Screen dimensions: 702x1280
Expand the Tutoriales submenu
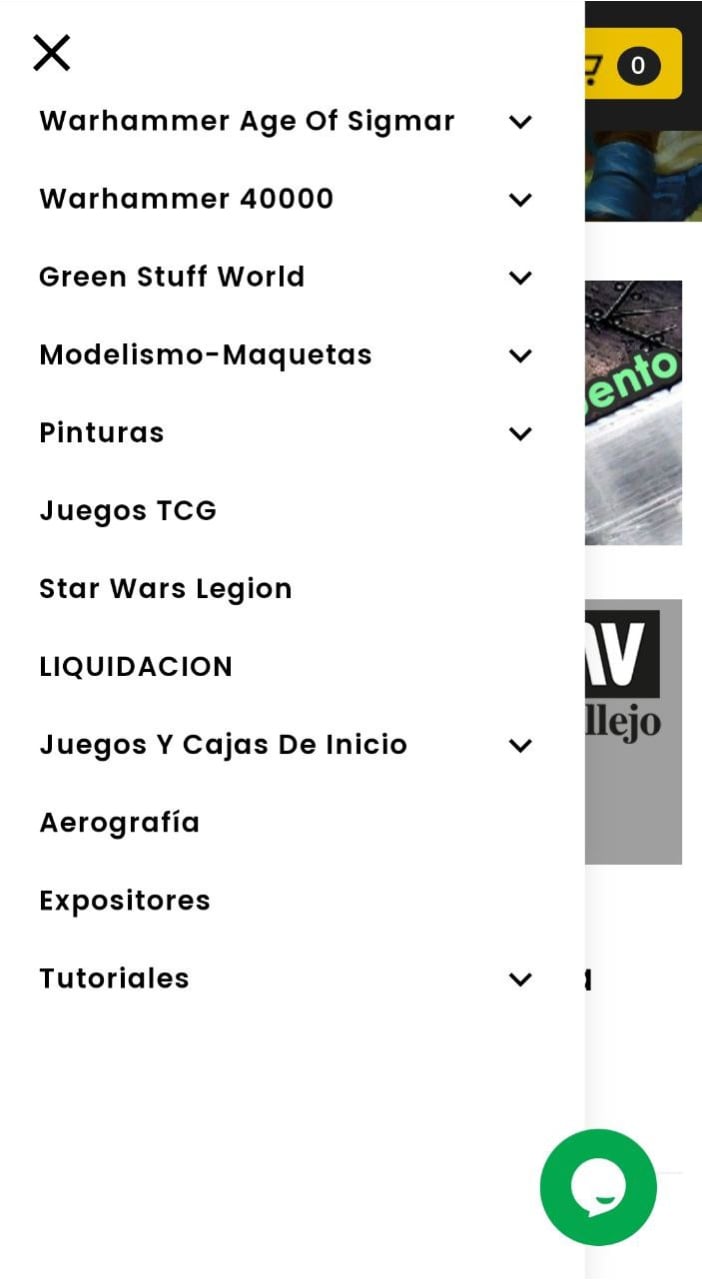520,980
